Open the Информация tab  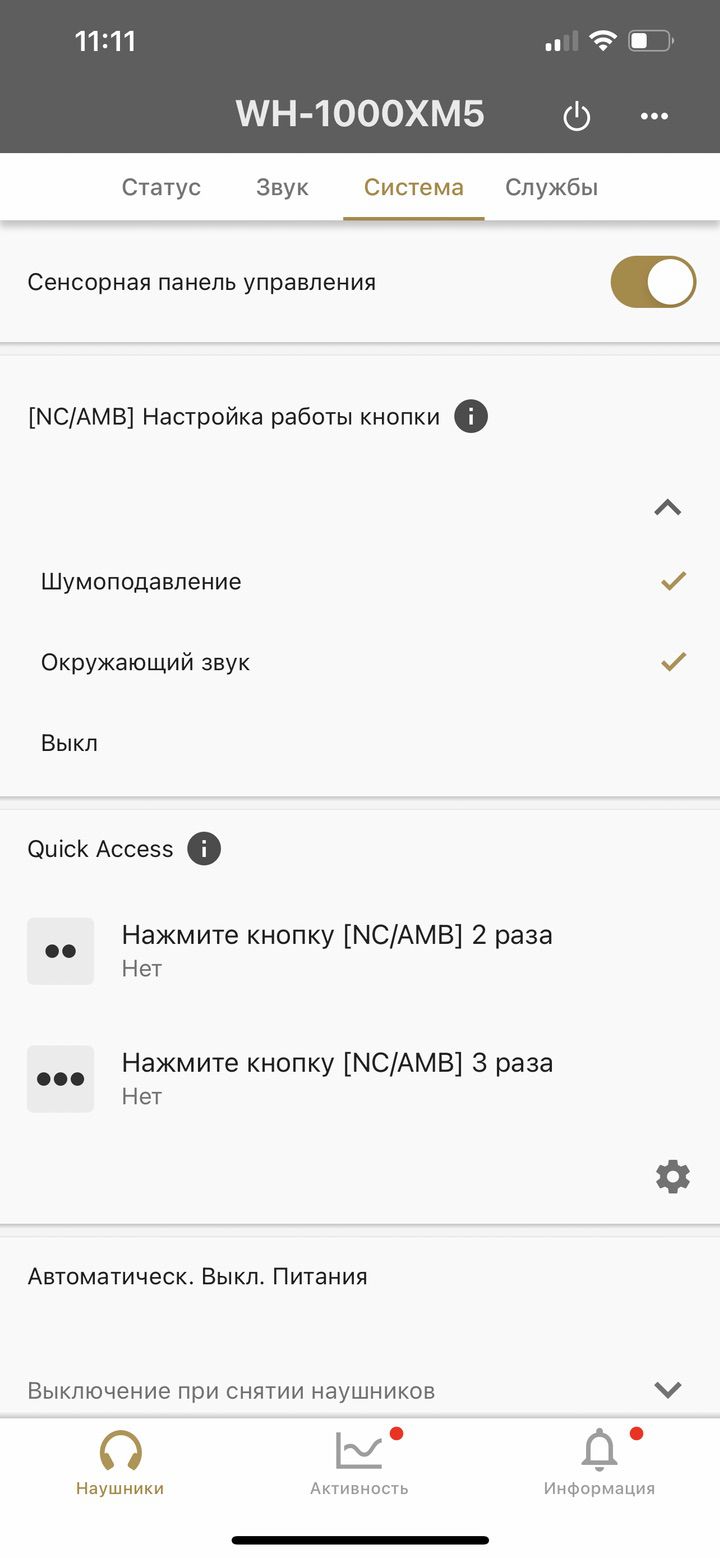point(599,1461)
